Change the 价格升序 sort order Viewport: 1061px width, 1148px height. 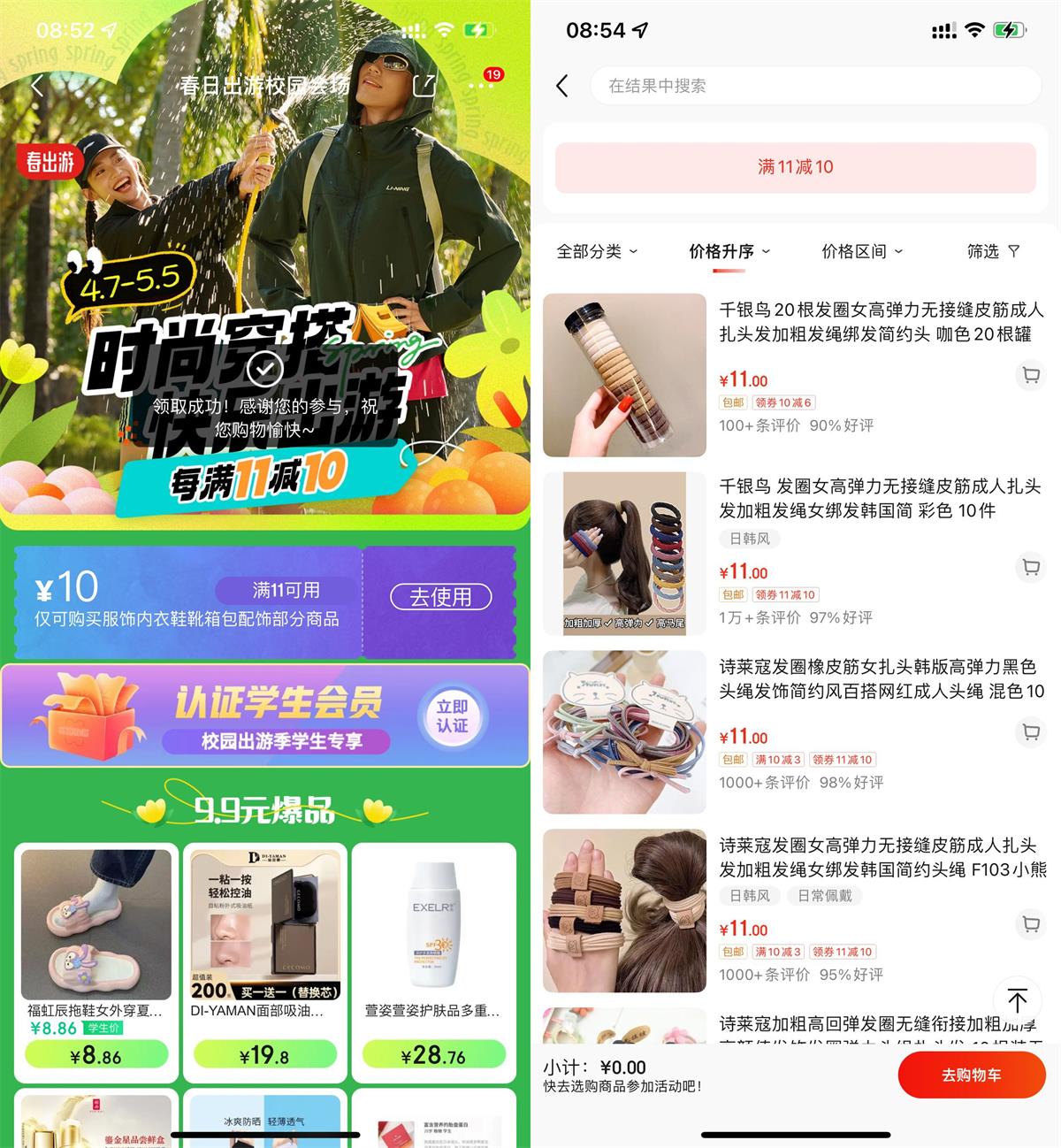pyautogui.click(x=729, y=251)
